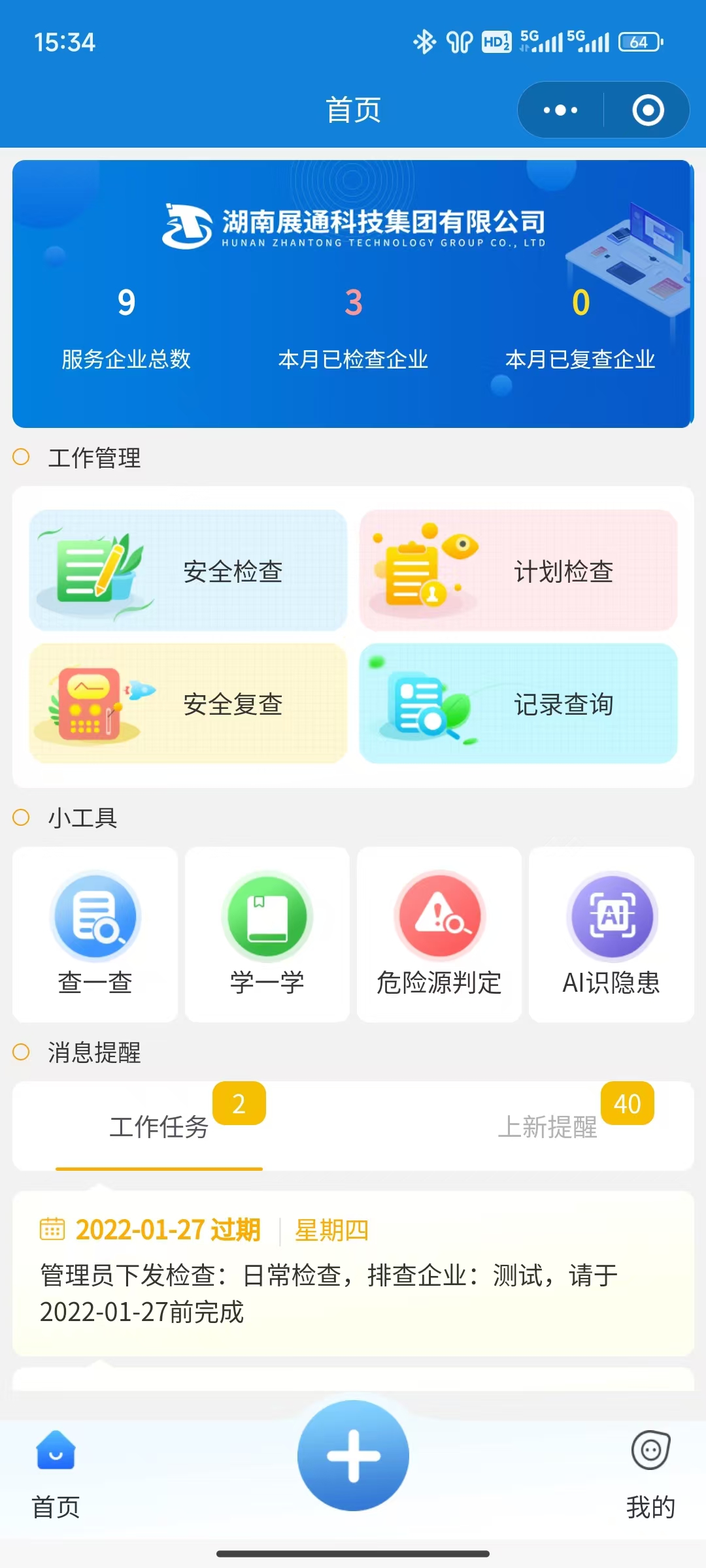Open the expired 2022-01-27 task message
The image size is (706, 1568).
coord(353,1273)
